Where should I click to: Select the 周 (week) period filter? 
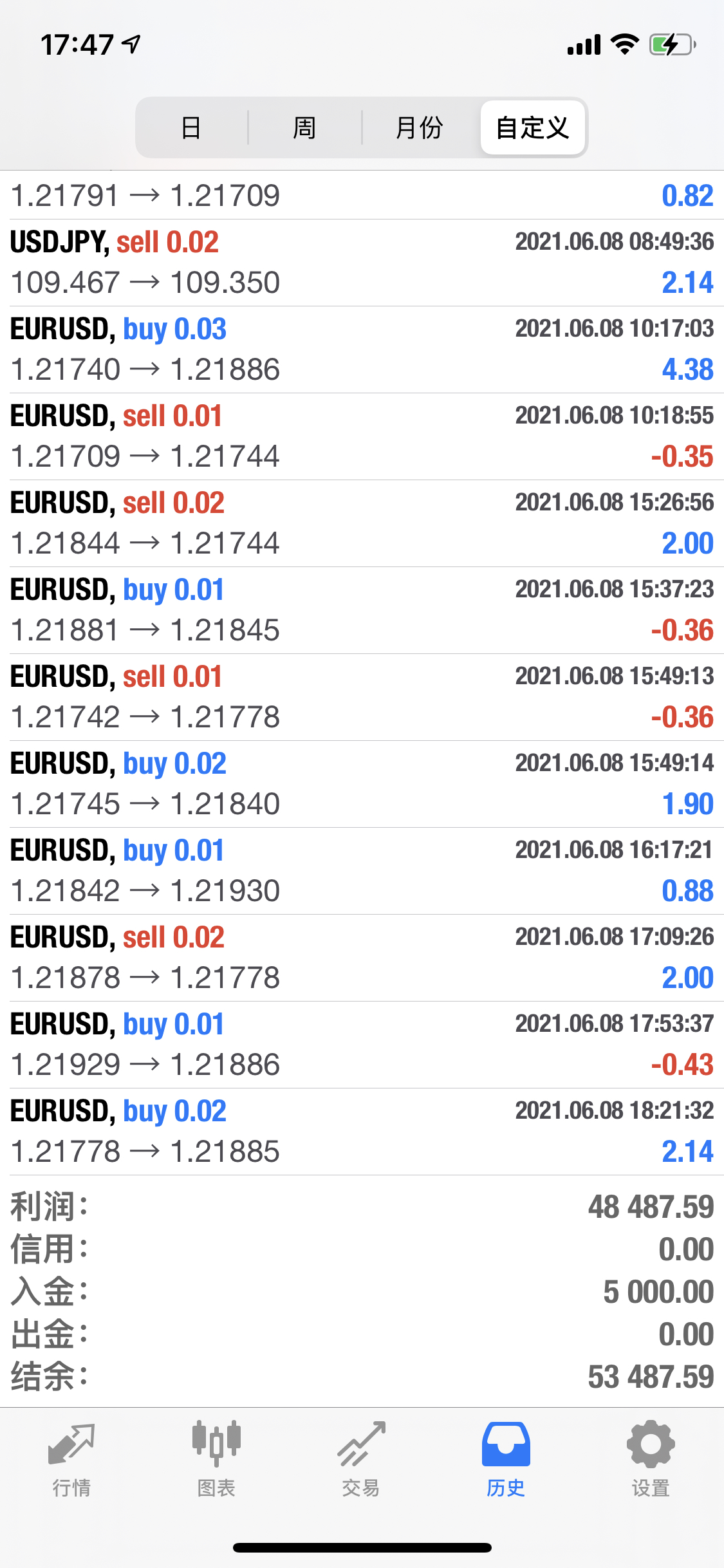[x=304, y=127]
